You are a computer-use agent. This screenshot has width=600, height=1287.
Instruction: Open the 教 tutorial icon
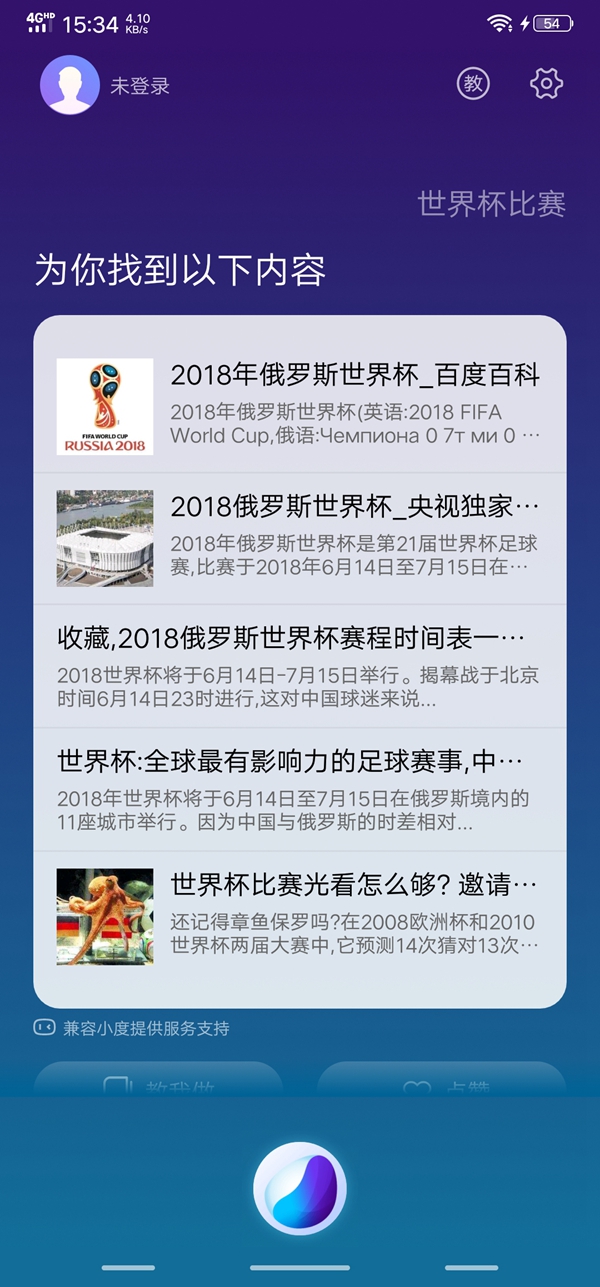point(474,84)
